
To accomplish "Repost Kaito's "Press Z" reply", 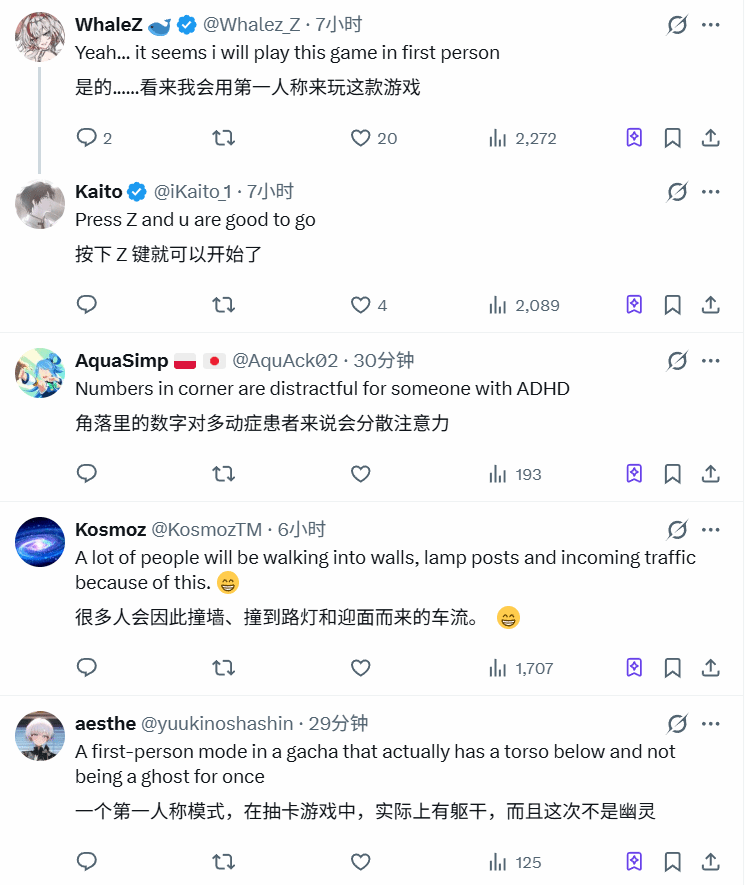I will [x=224, y=305].
